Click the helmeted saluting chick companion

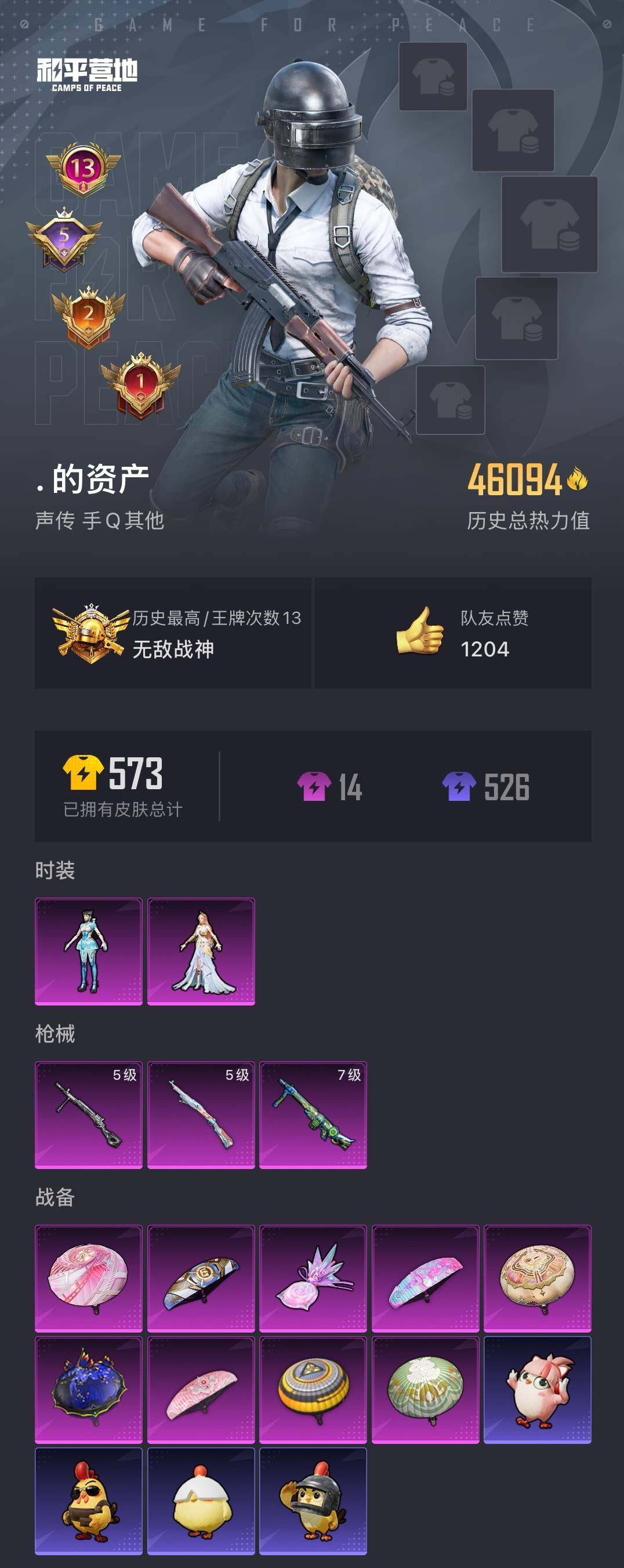click(315, 1504)
